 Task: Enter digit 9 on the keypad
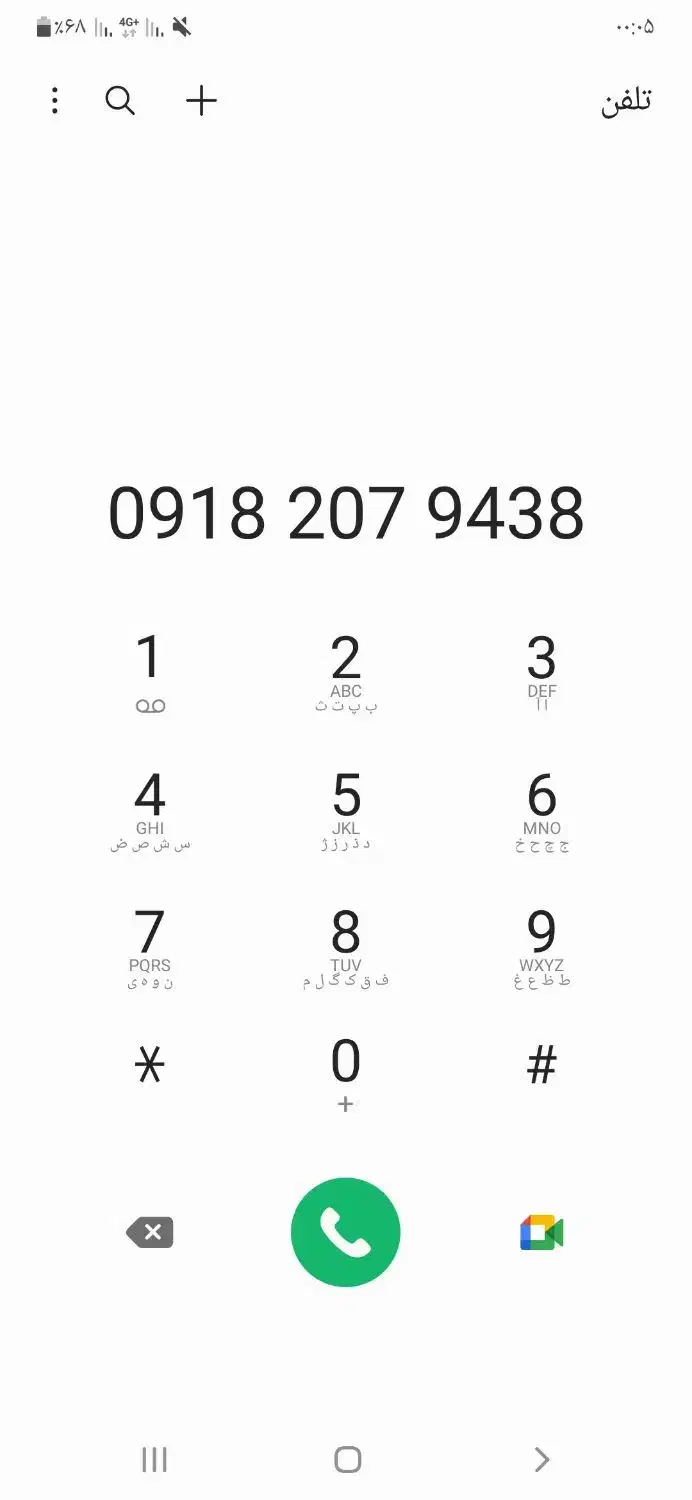541,947
